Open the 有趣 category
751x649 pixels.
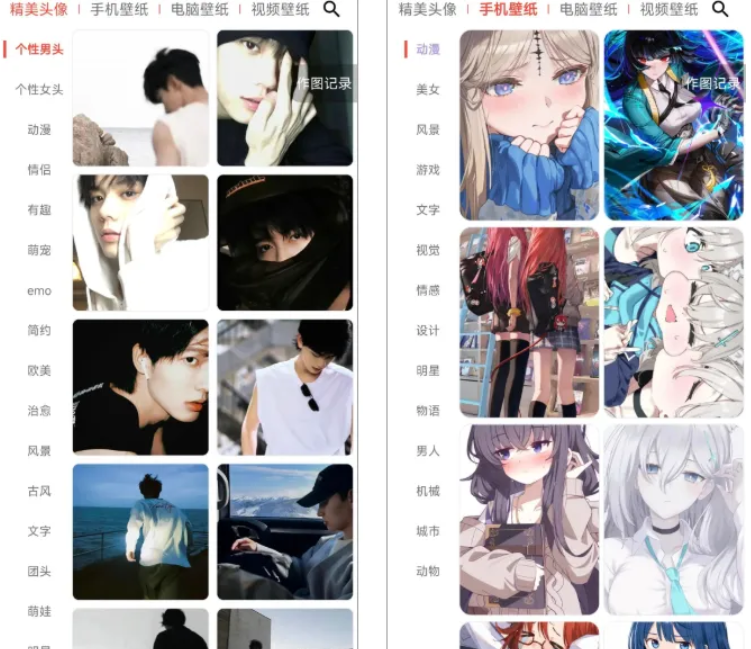click(39, 210)
